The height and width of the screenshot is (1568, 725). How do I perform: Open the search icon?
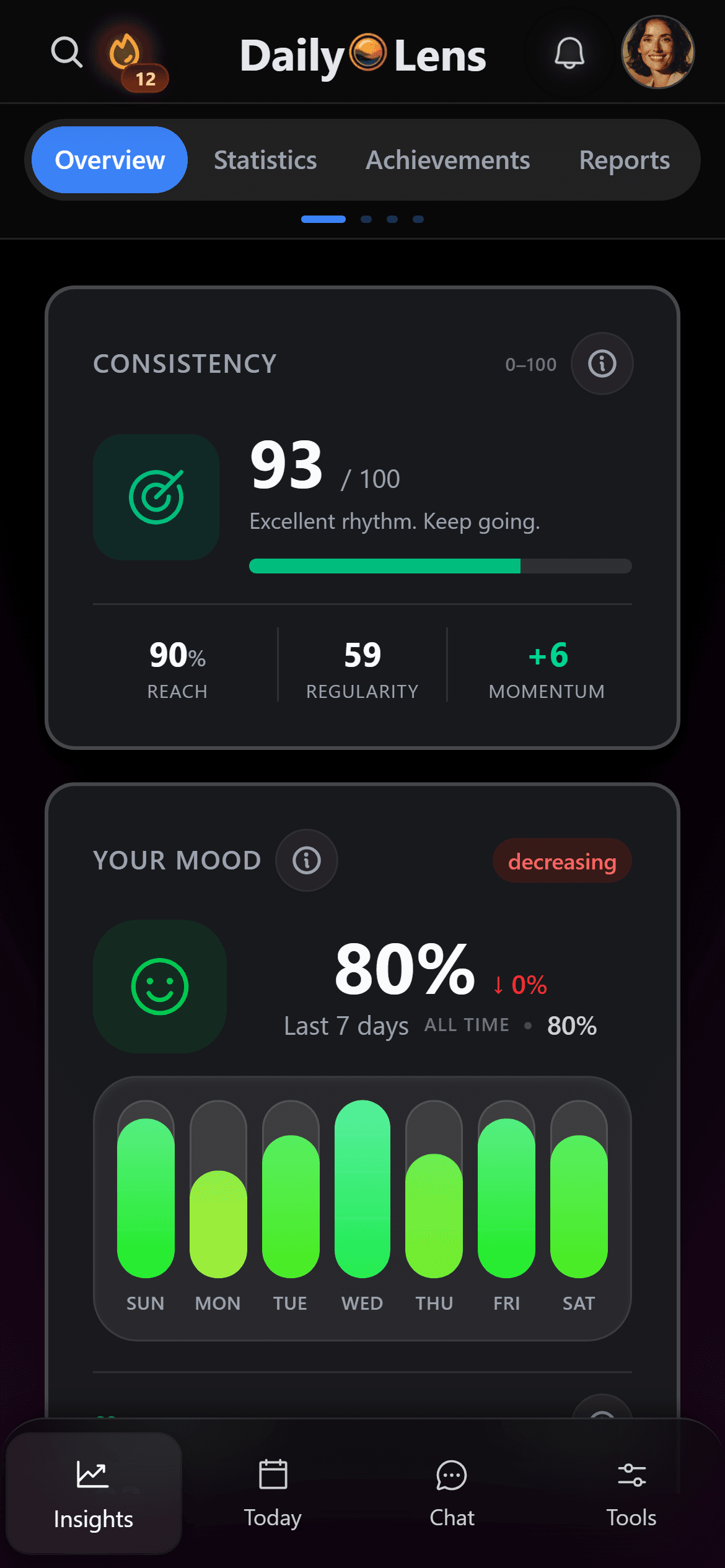pyautogui.click(x=67, y=52)
